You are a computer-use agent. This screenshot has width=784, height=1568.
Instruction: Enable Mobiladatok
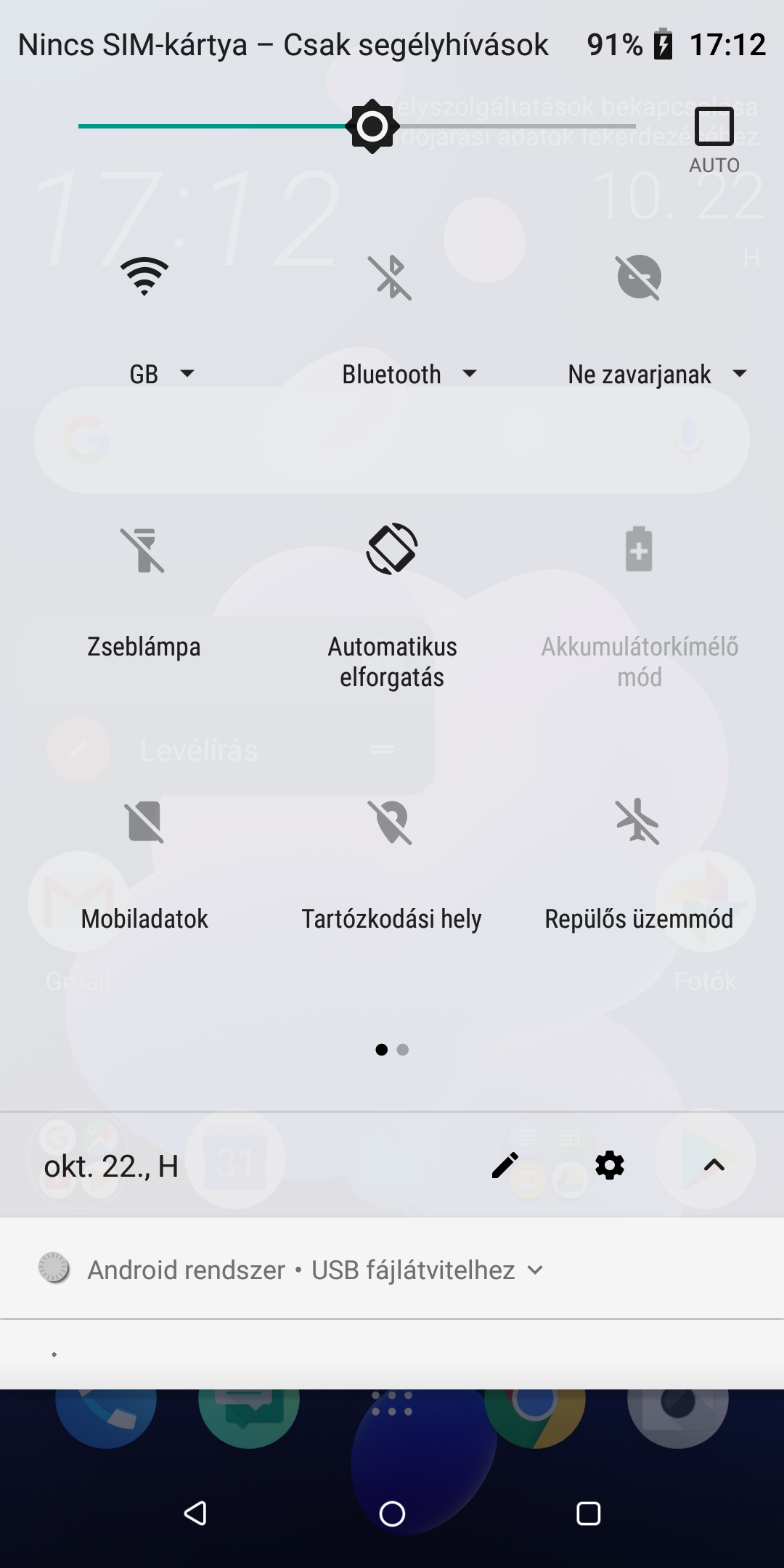click(144, 822)
